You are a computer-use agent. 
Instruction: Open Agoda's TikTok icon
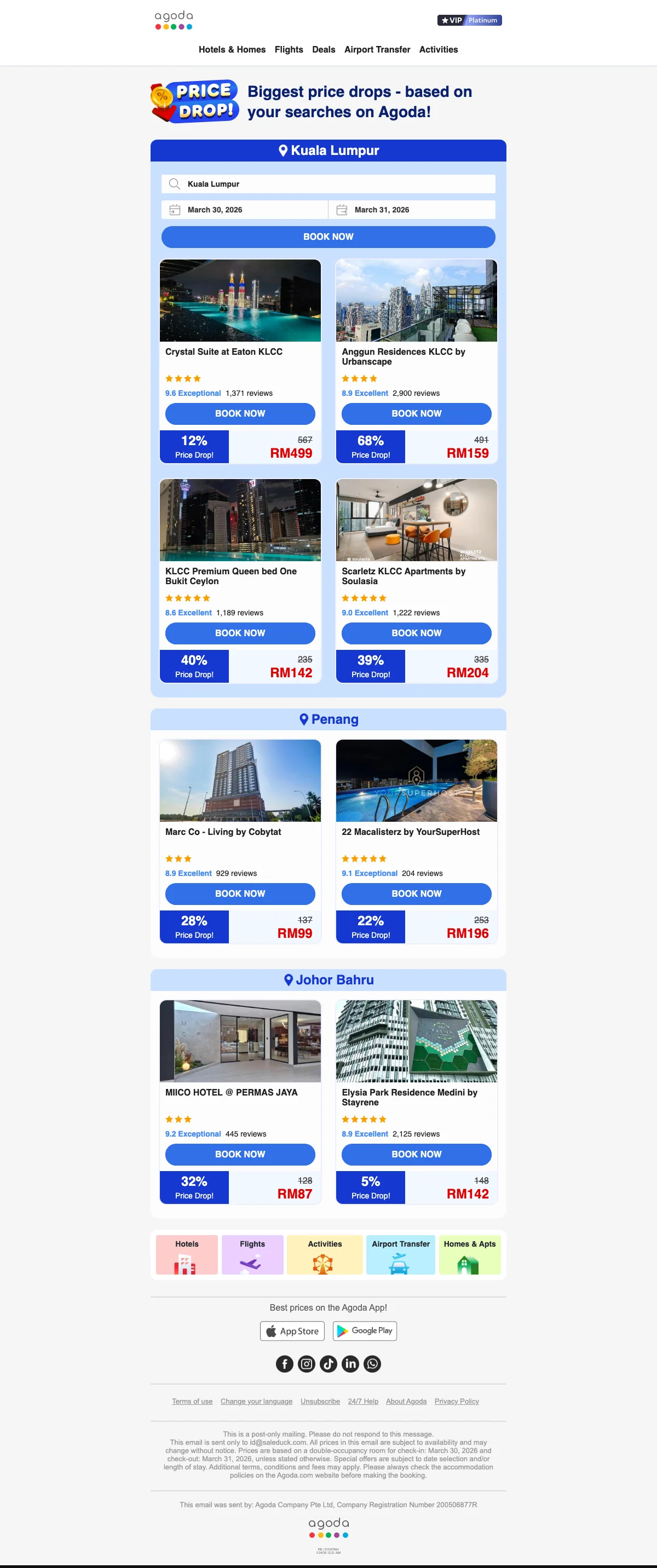pyautogui.click(x=328, y=1364)
